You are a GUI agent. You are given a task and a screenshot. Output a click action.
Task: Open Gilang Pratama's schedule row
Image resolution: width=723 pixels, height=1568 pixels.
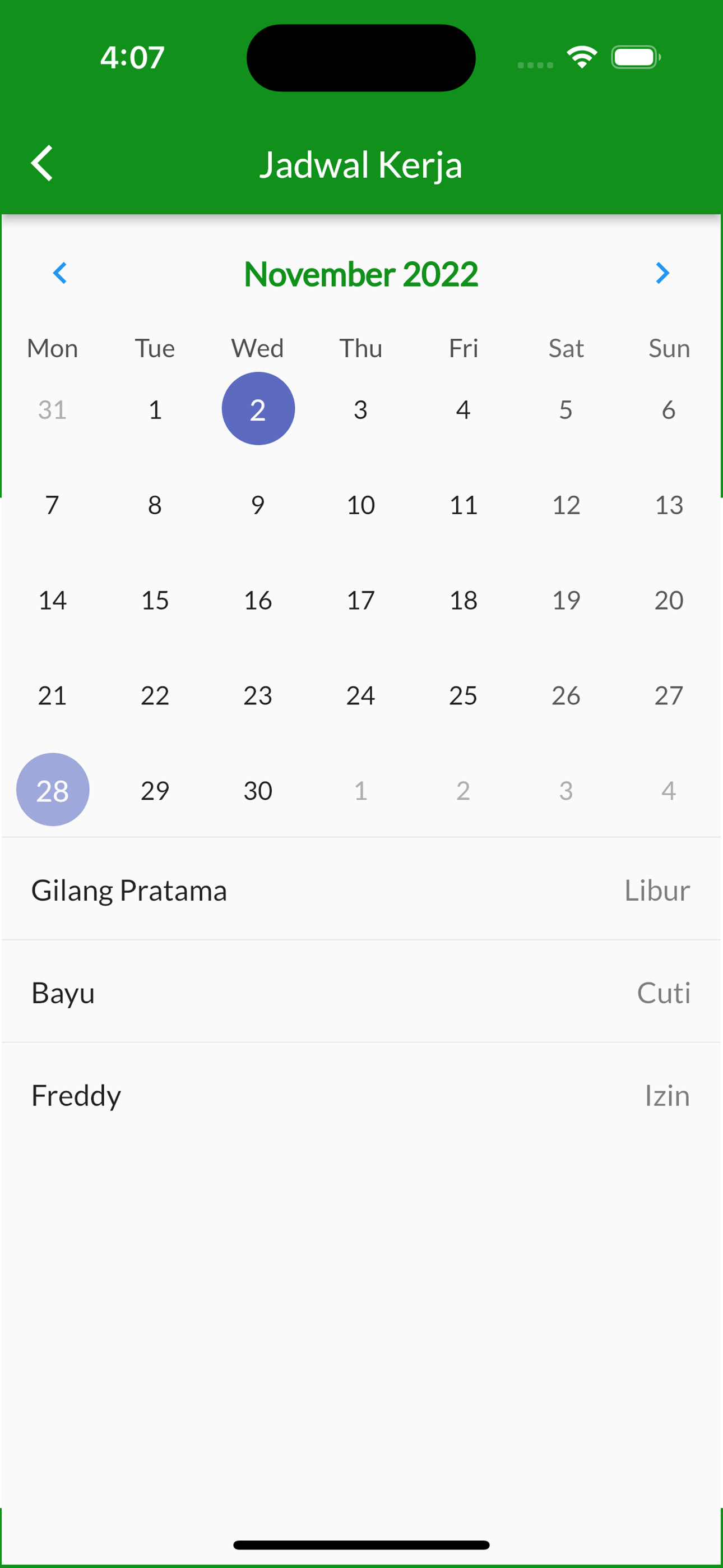361,889
